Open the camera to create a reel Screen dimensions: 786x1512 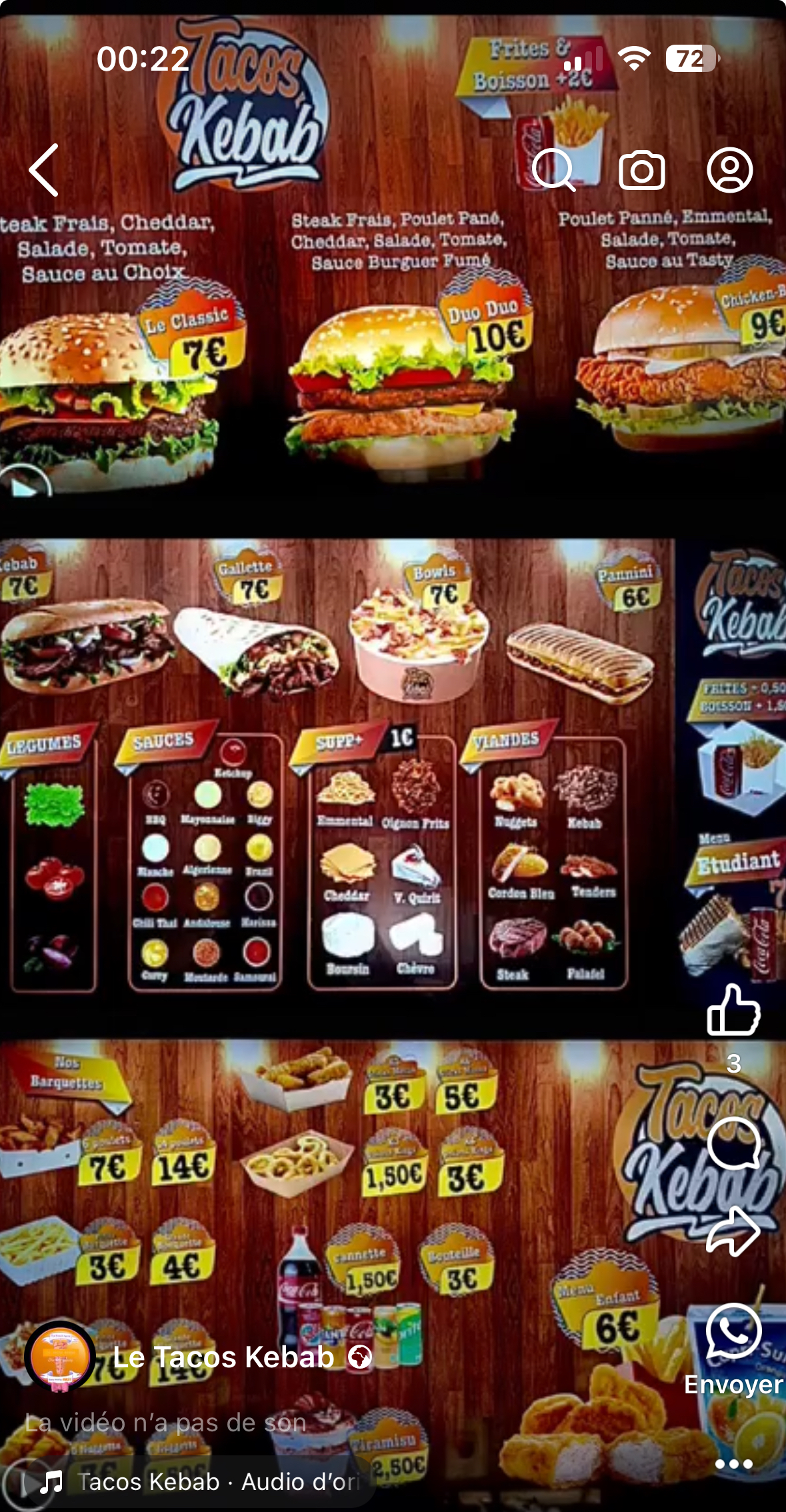click(x=641, y=171)
